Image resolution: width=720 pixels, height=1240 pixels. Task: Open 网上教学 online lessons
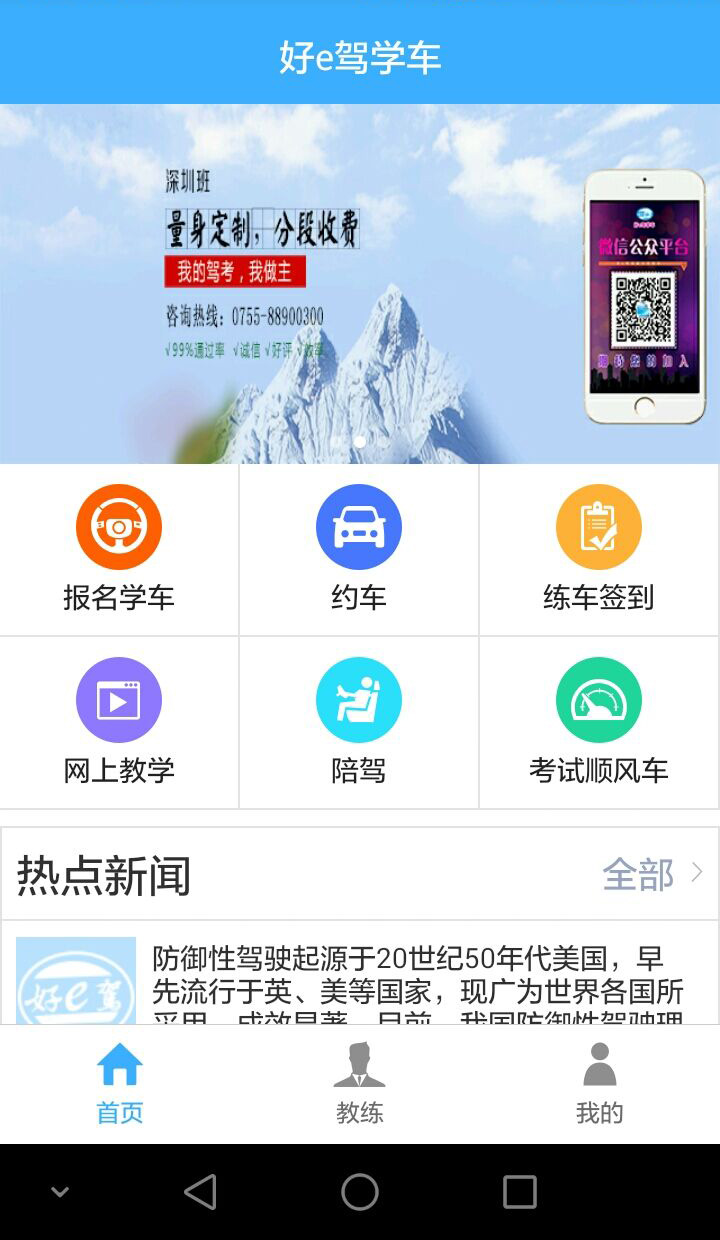pyautogui.click(x=119, y=722)
